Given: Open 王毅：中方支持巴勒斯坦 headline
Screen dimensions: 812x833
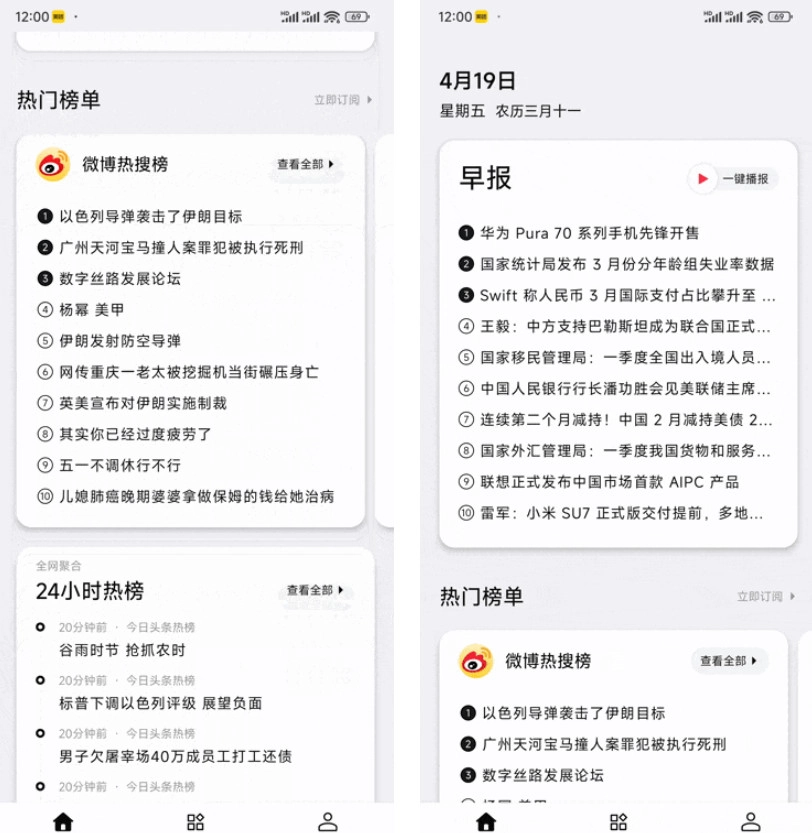Looking at the screenshot, I should [624, 326].
